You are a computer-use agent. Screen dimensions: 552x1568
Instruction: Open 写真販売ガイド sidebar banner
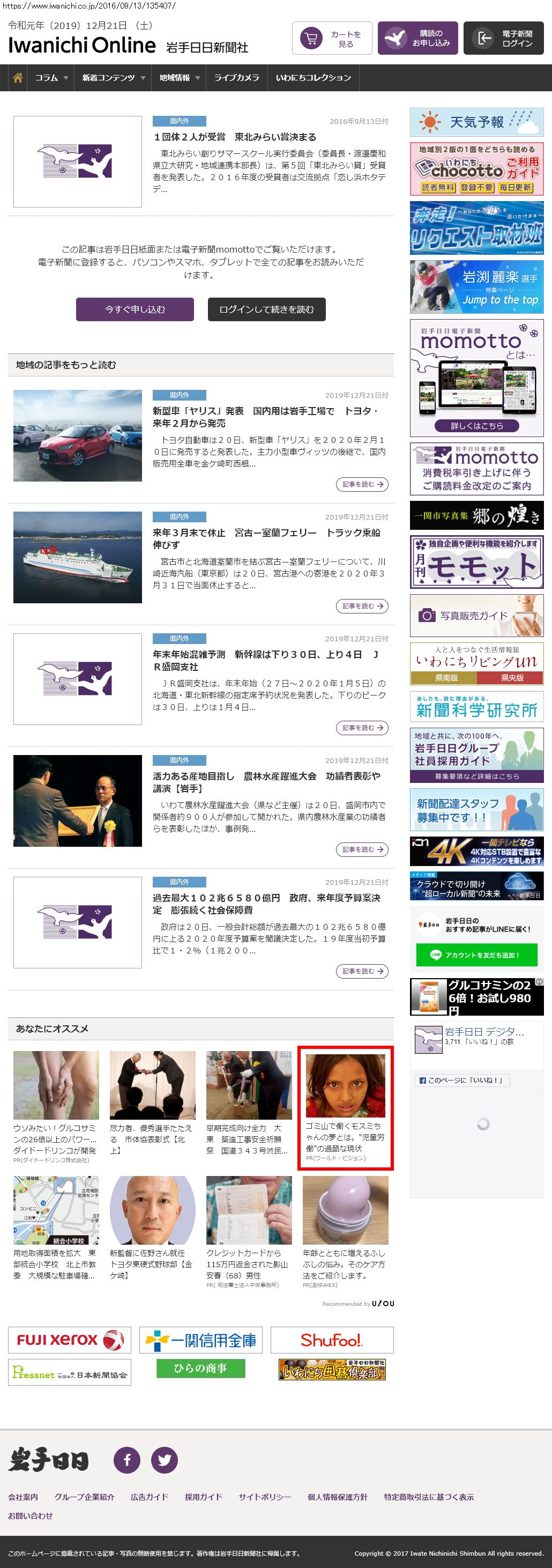[476, 616]
